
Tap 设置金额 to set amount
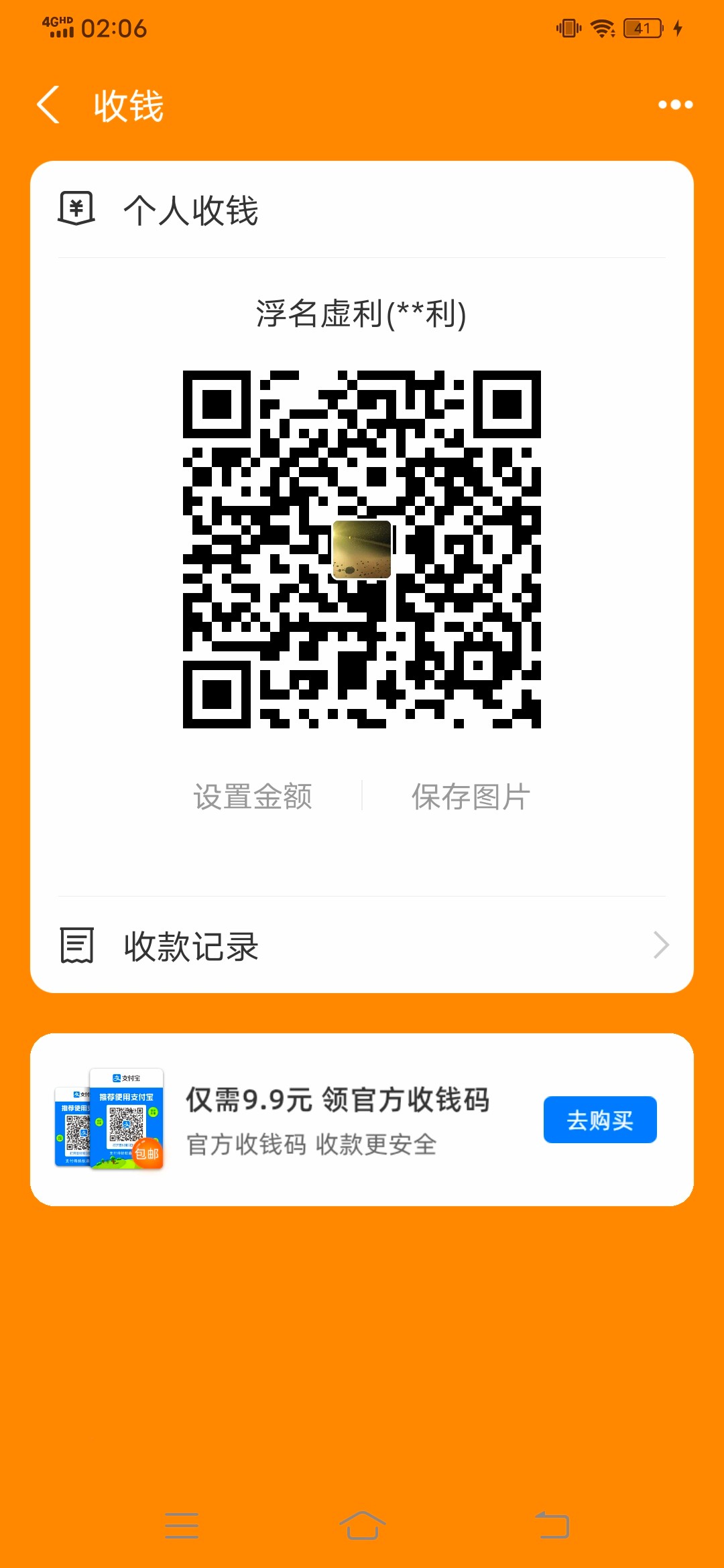253,797
